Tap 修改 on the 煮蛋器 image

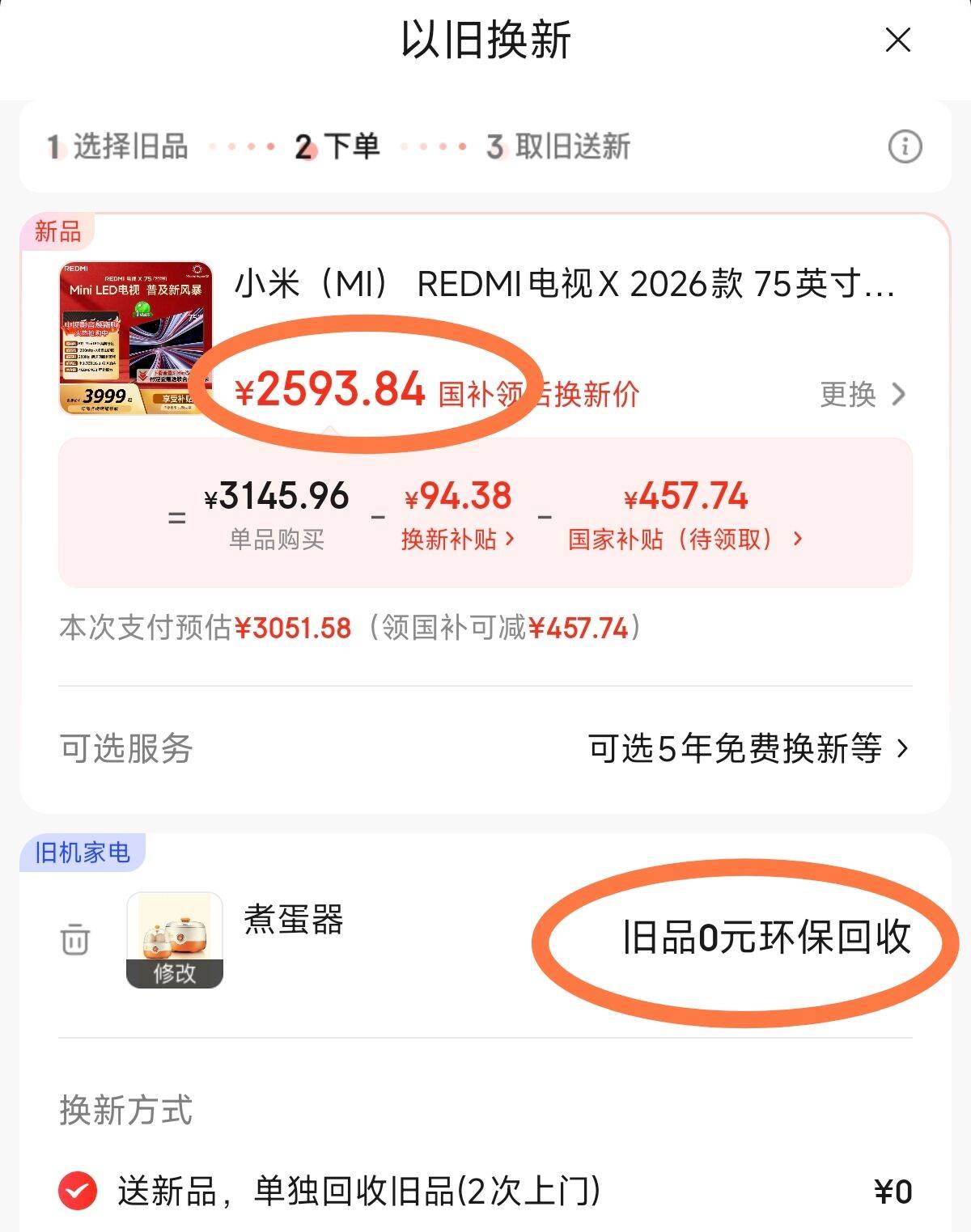pos(175,973)
